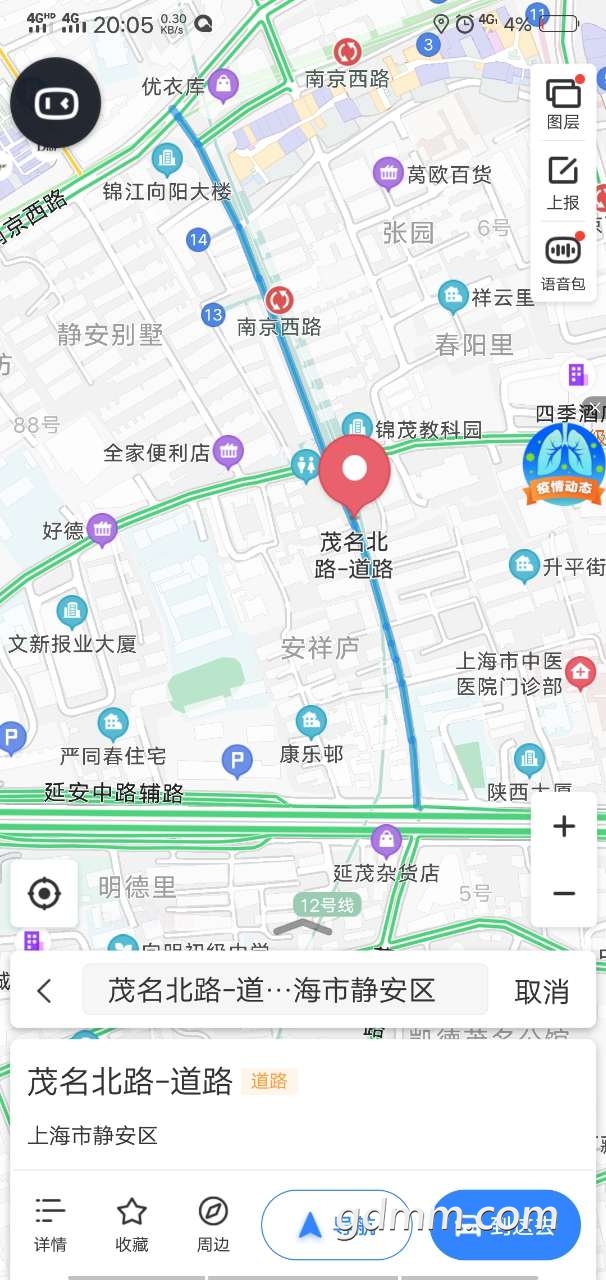Tap the blue 到这去 route button
The image size is (606, 1280).
tap(506, 1224)
